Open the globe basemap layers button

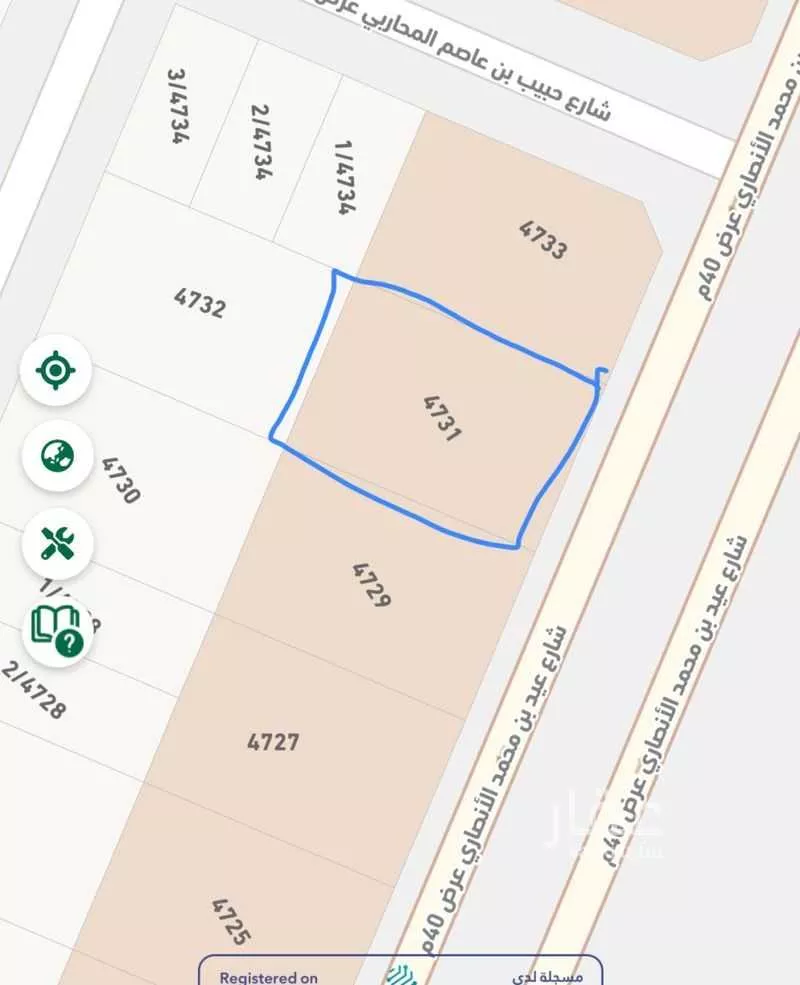[x=57, y=457]
